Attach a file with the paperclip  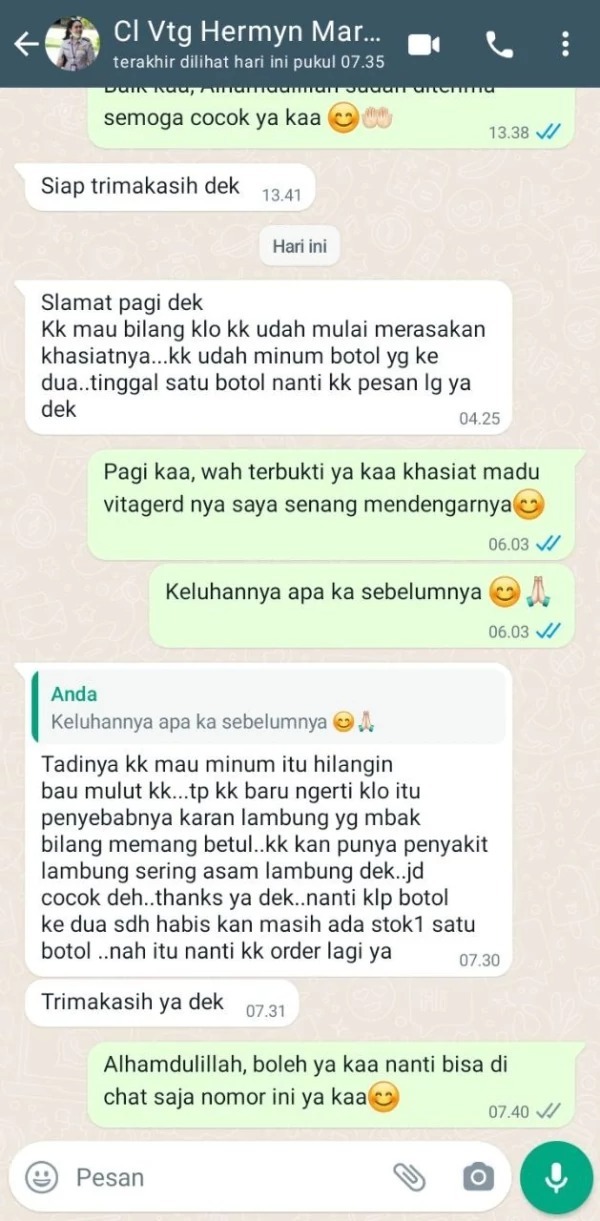pos(408,1177)
